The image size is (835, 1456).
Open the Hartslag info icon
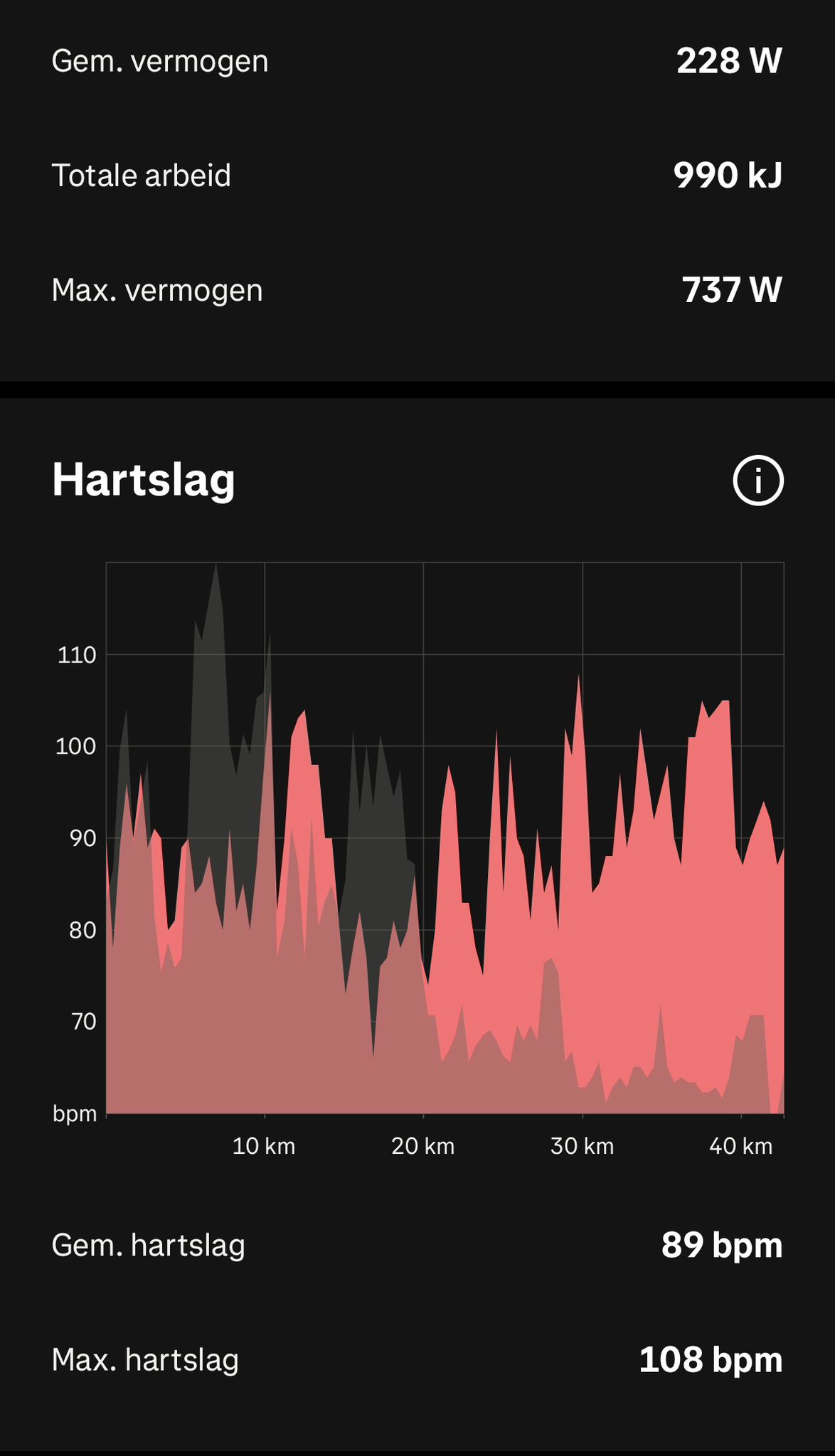[x=757, y=481]
